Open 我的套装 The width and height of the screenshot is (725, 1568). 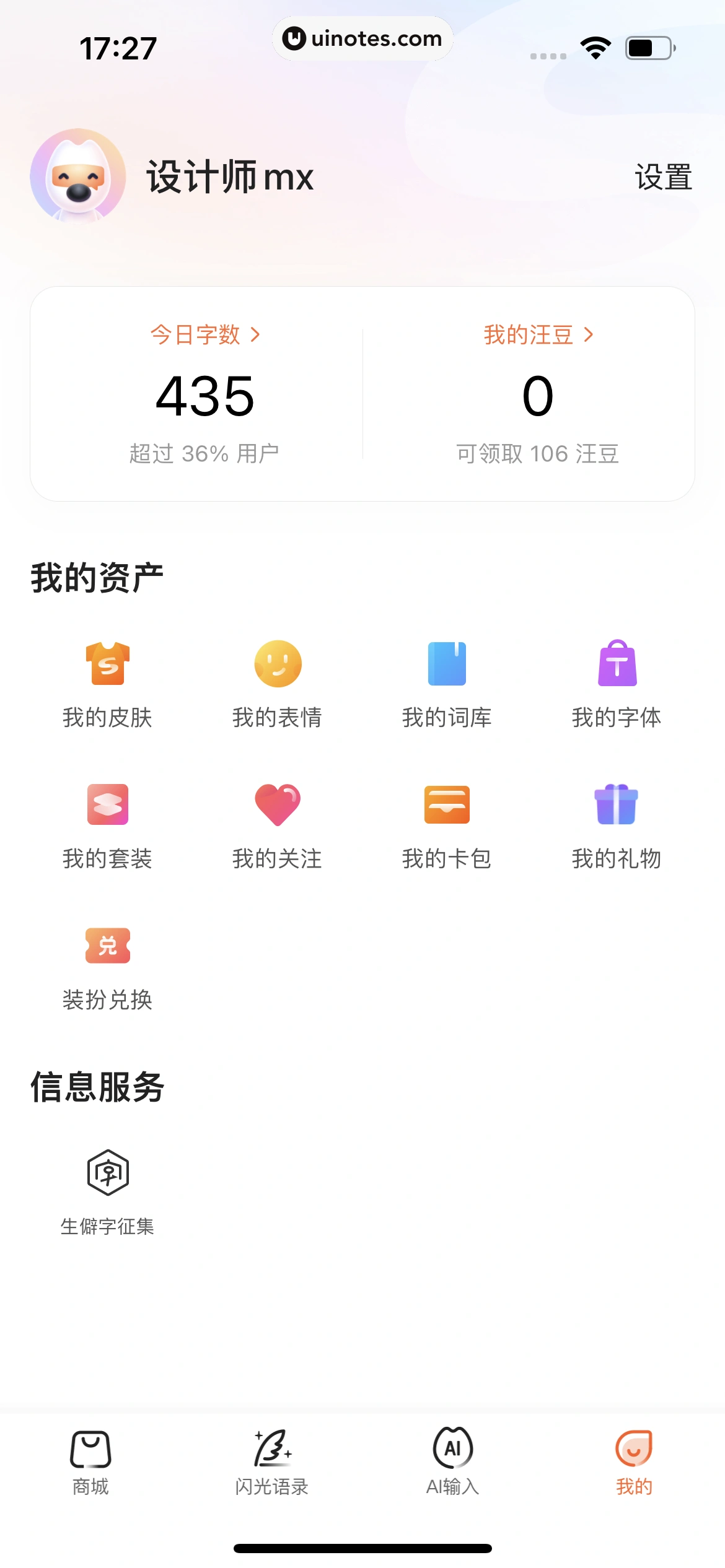108,825
